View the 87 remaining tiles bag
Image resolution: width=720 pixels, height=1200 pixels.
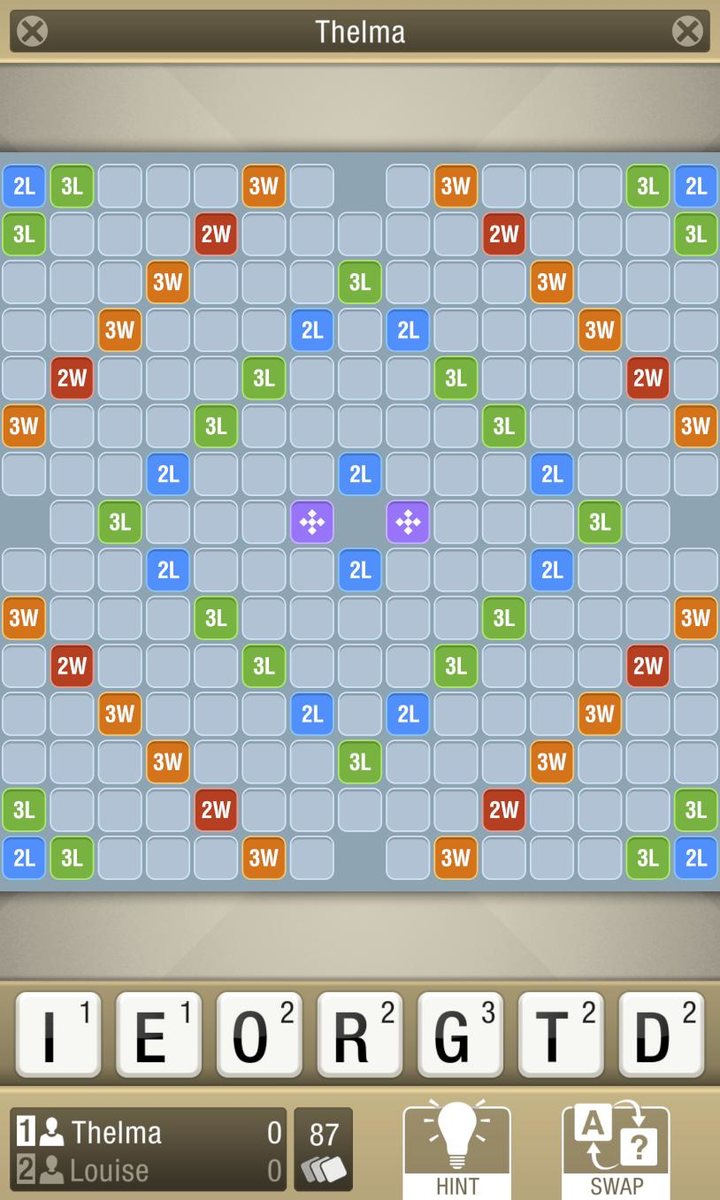(x=323, y=1149)
